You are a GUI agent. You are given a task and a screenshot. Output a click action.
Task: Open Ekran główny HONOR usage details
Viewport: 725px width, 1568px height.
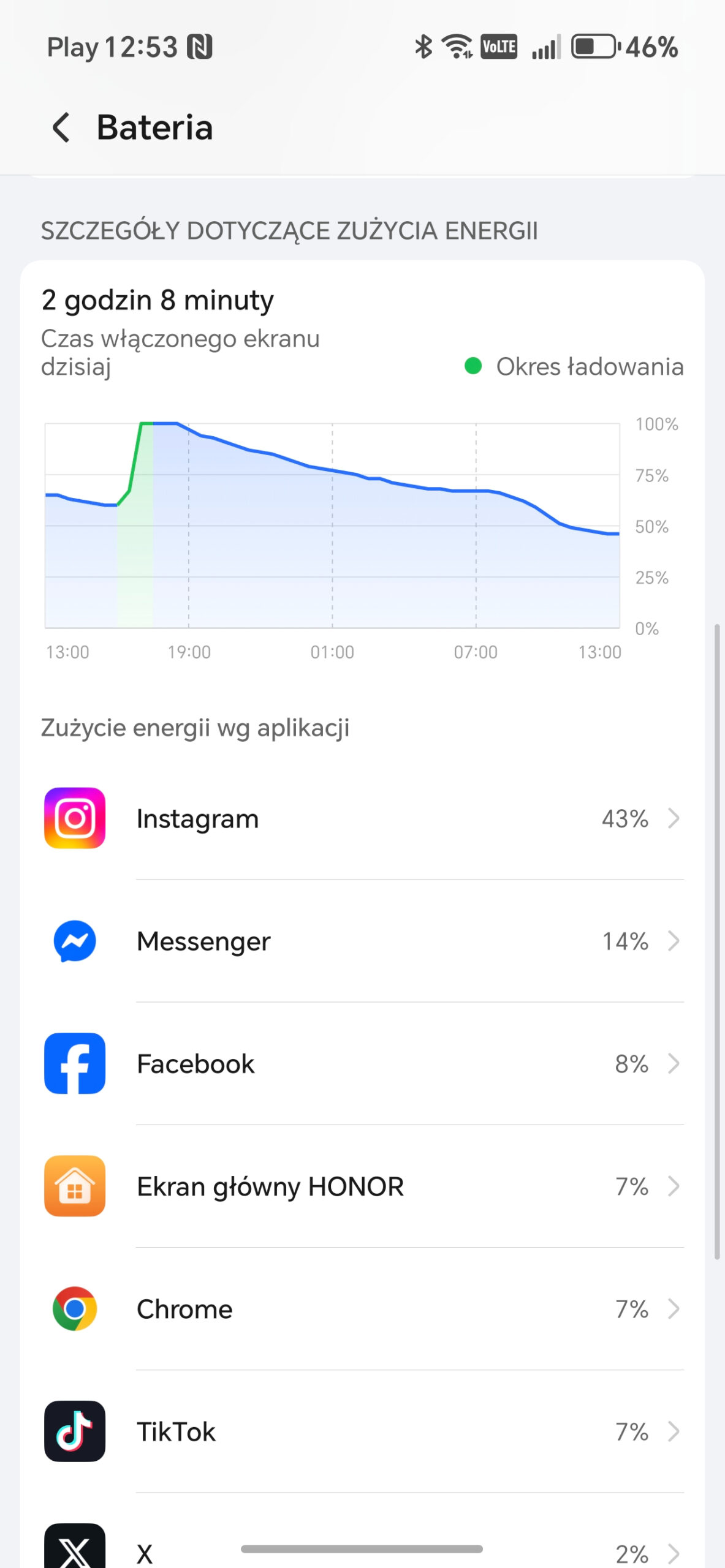362,1186
